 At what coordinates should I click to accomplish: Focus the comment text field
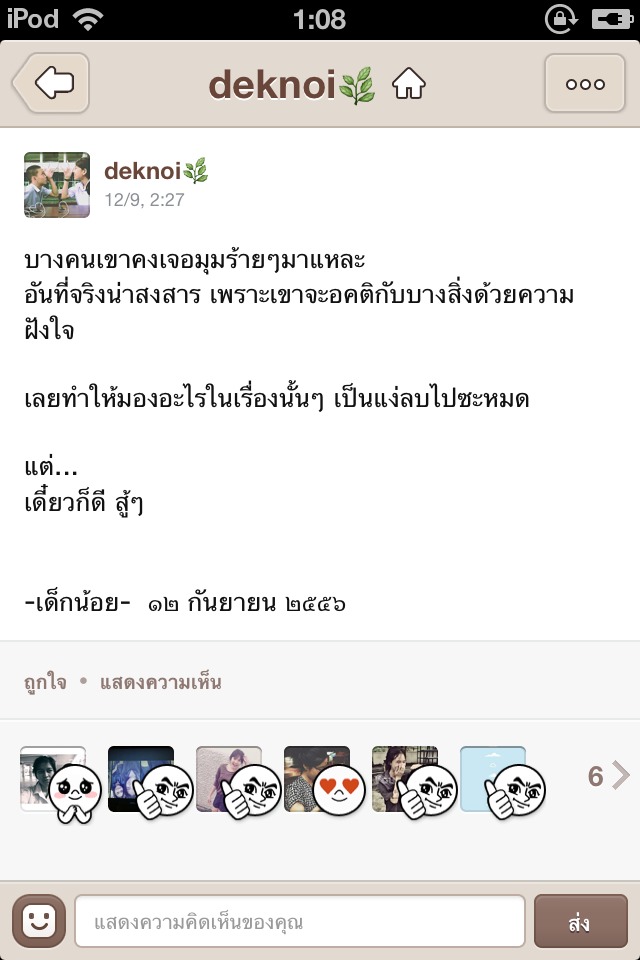300,921
